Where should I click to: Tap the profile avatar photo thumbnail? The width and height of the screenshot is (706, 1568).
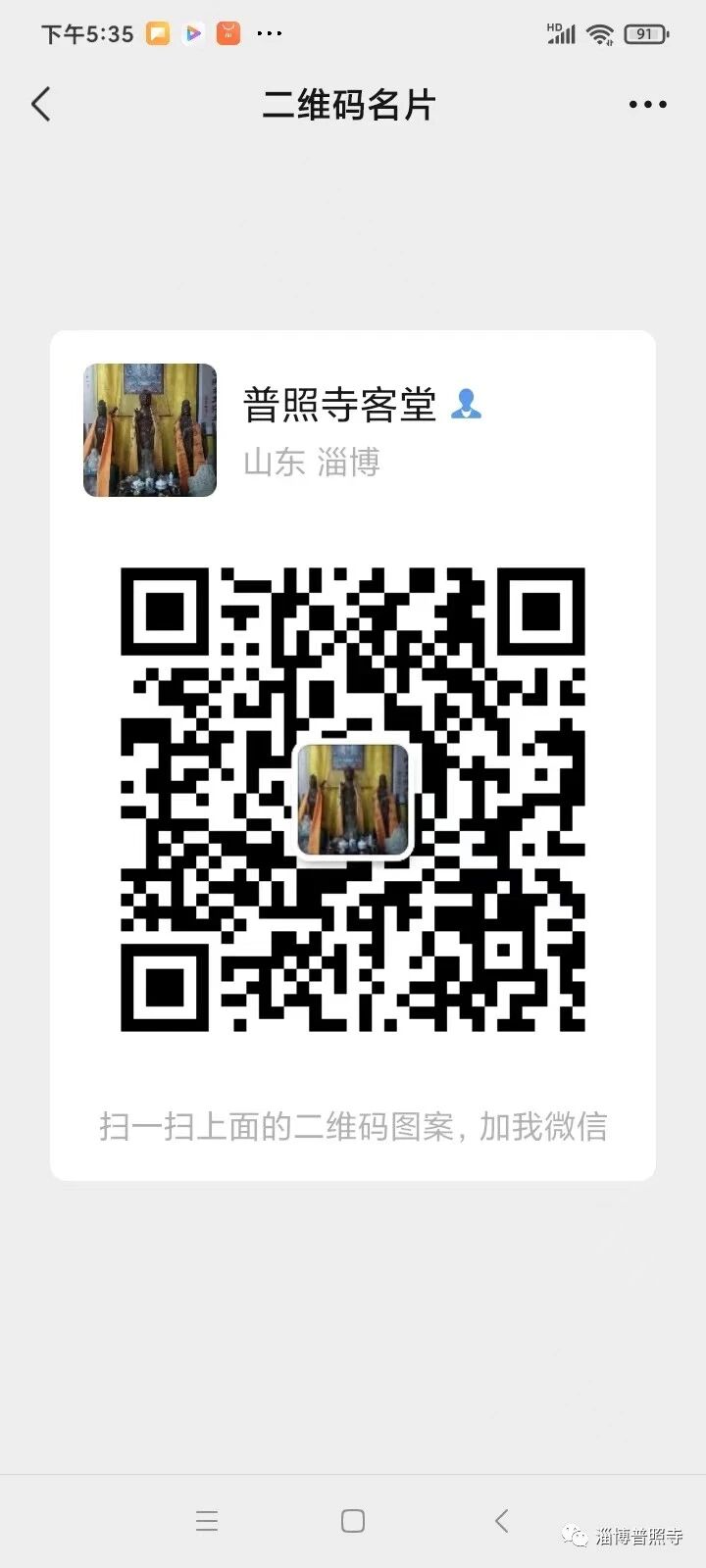(x=149, y=431)
